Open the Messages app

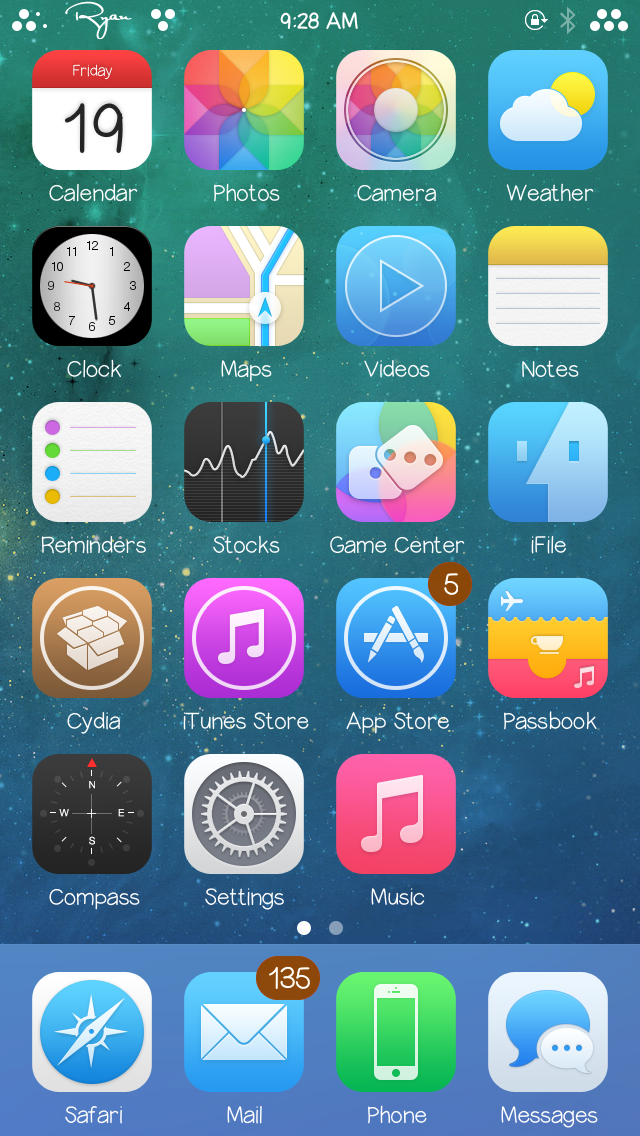click(548, 1032)
